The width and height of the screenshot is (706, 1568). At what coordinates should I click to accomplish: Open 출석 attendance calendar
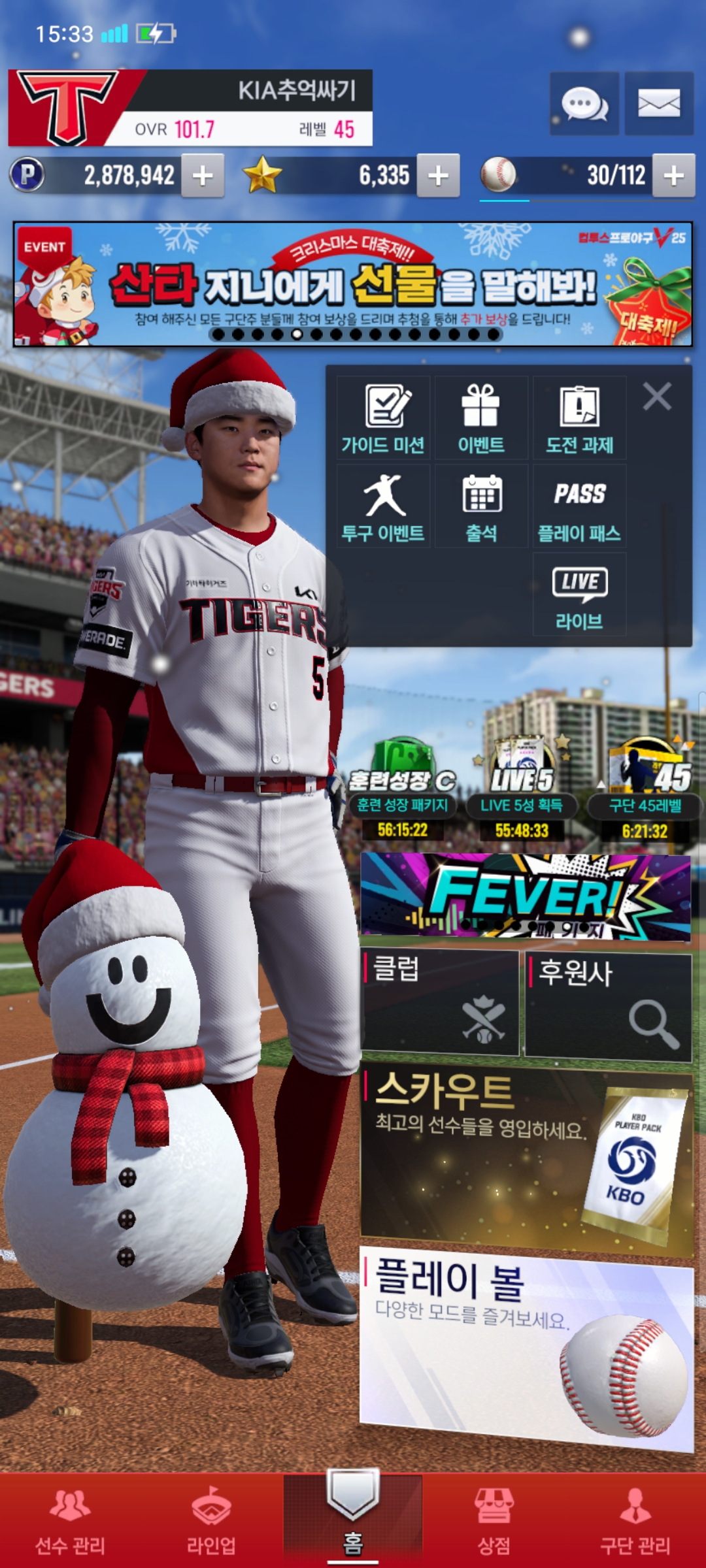(x=481, y=507)
